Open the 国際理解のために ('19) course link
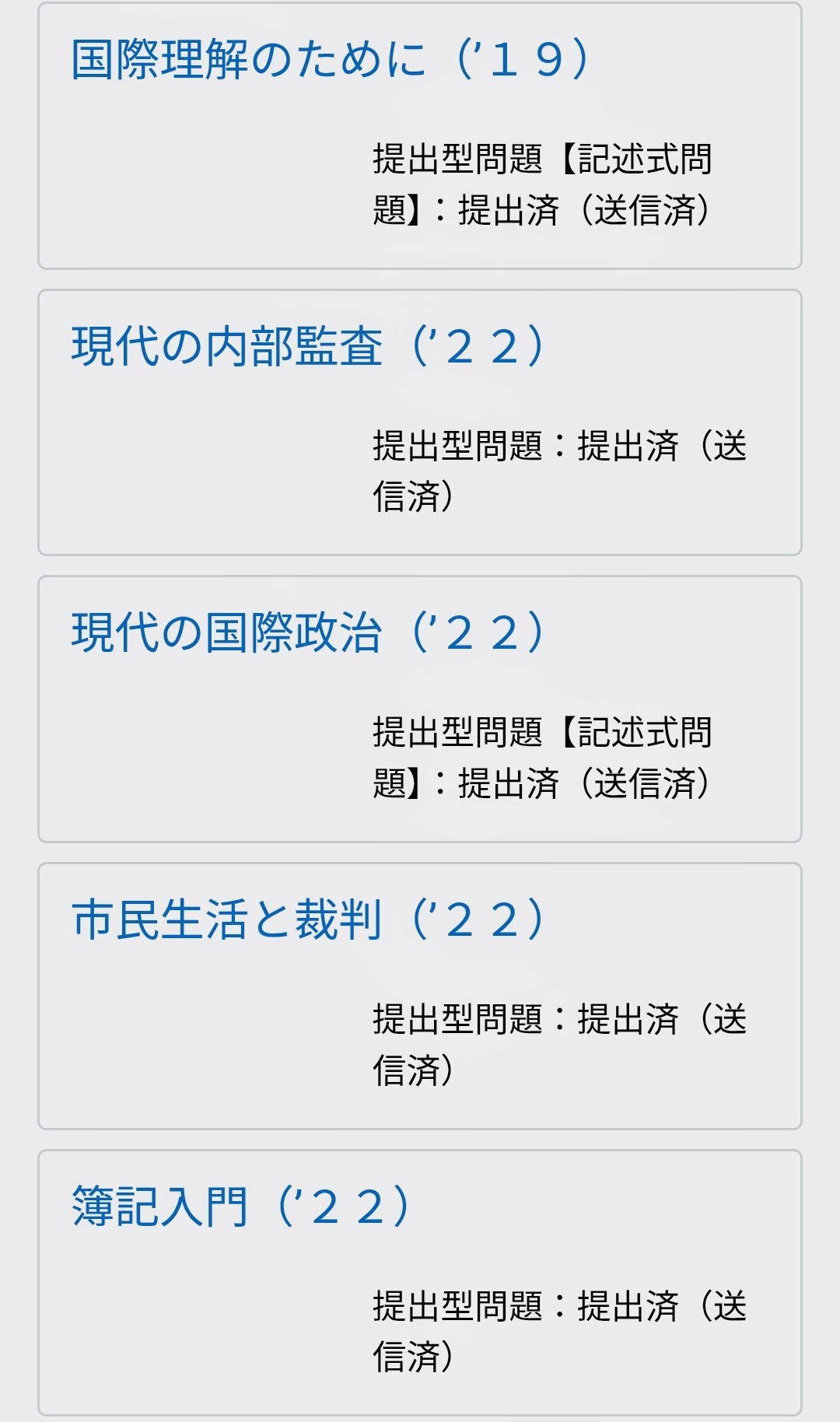The image size is (840, 1422). point(330,60)
